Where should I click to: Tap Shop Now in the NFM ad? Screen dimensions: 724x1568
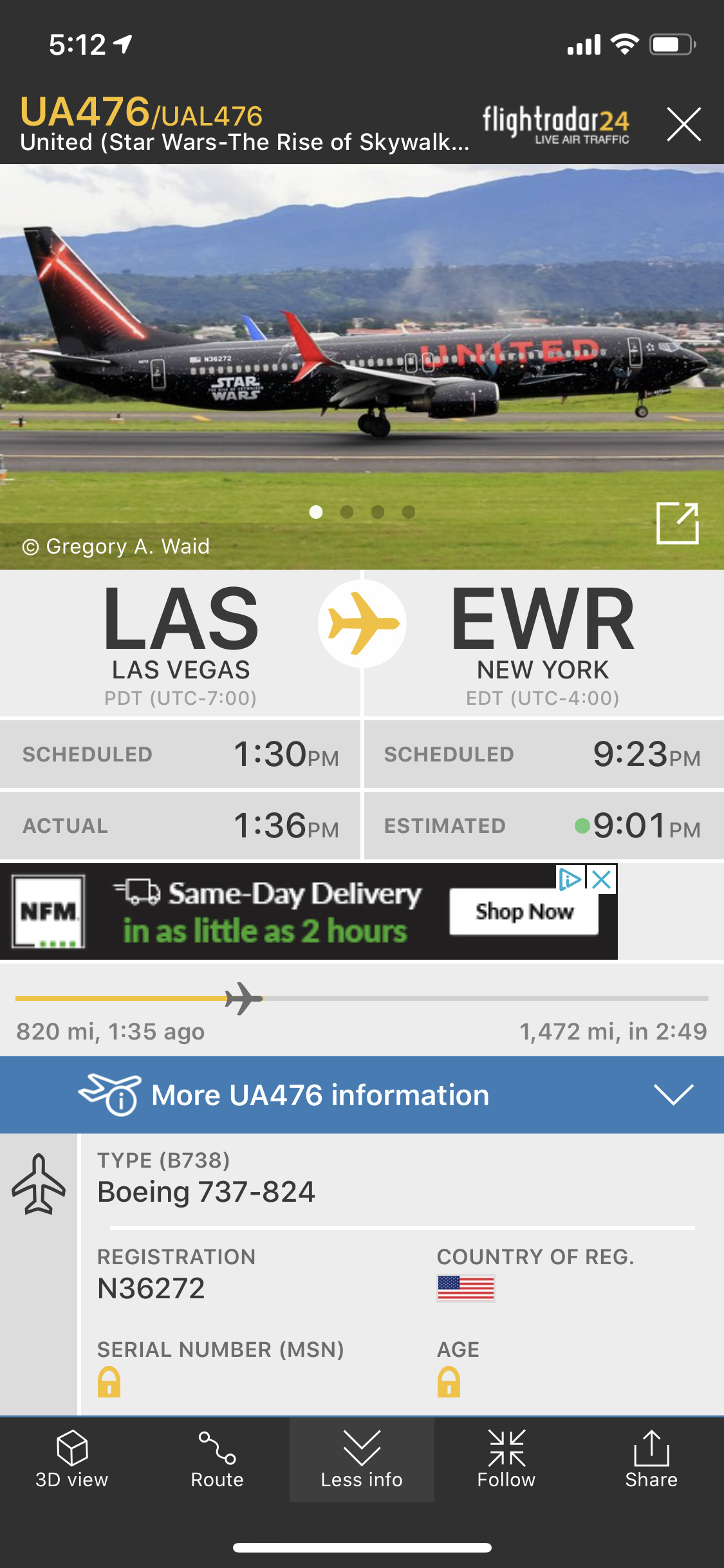coord(524,911)
